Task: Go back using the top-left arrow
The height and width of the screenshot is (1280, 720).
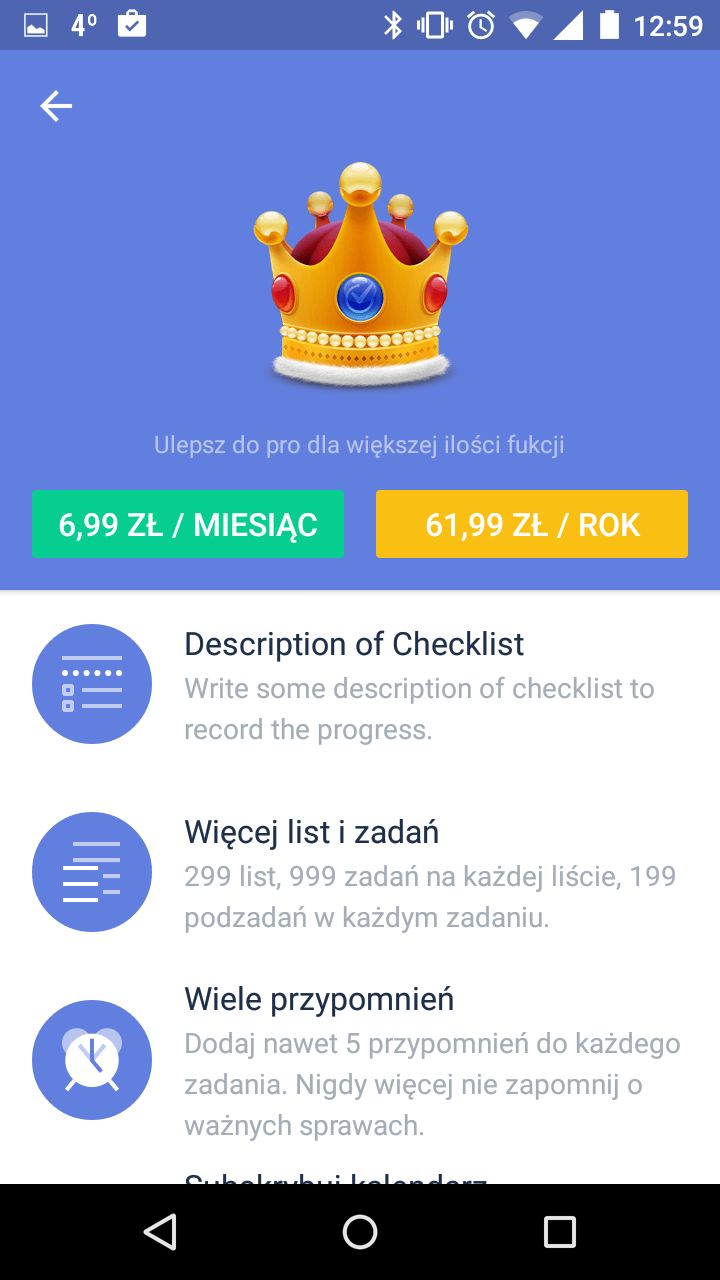Action: coord(56,106)
